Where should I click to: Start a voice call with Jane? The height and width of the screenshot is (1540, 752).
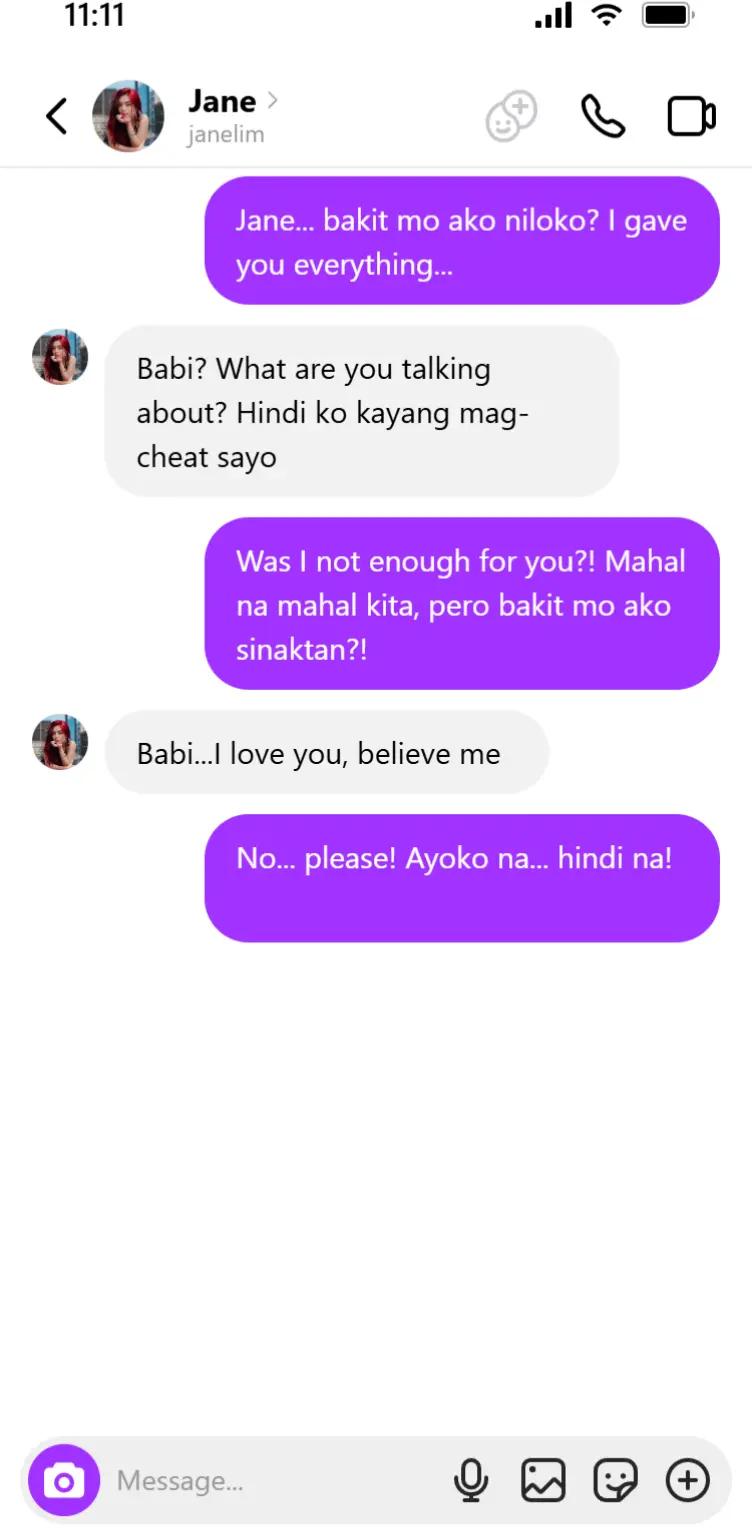pyautogui.click(x=603, y=117)
